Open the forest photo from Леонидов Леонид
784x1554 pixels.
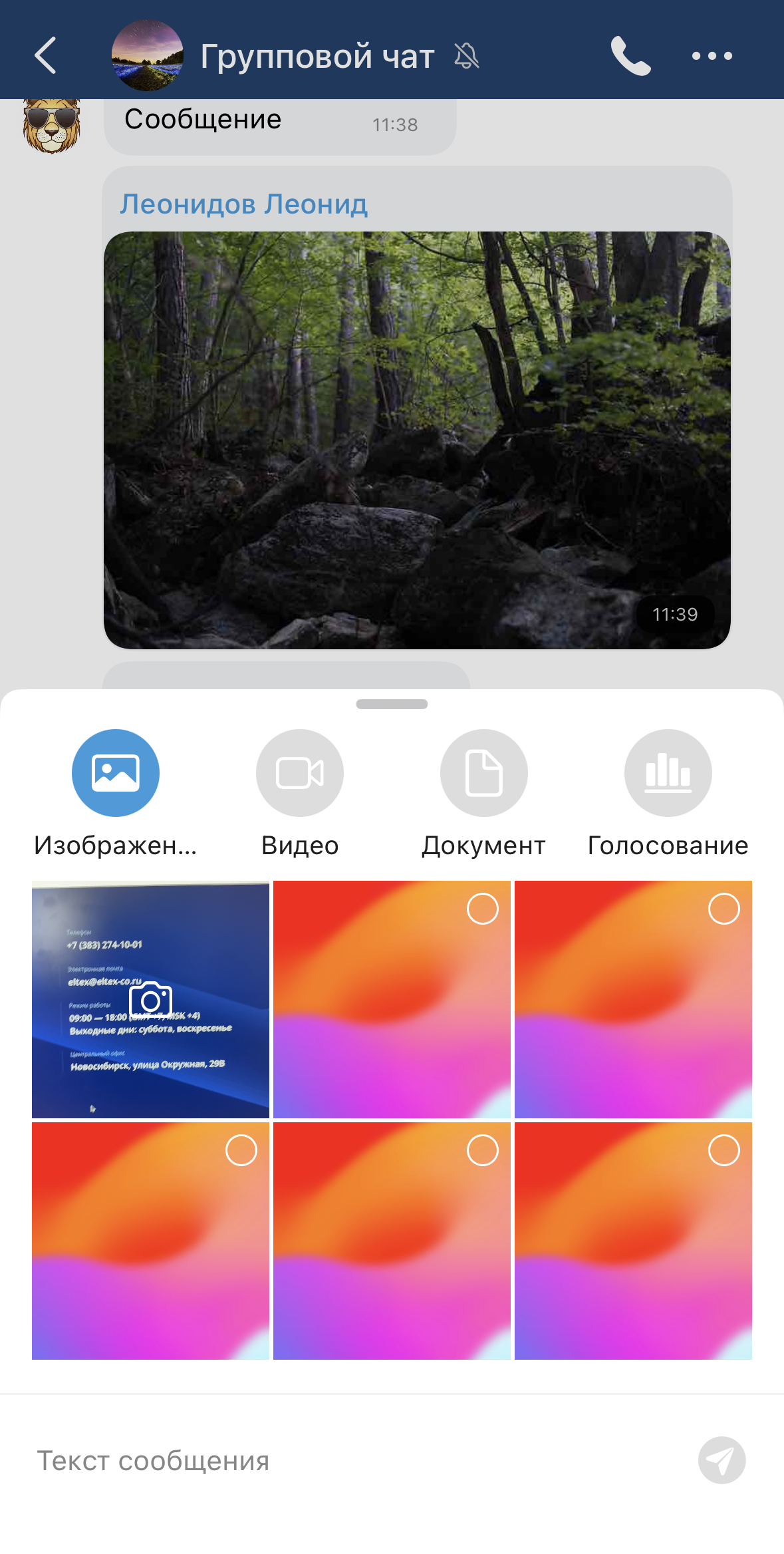(417, 440)
